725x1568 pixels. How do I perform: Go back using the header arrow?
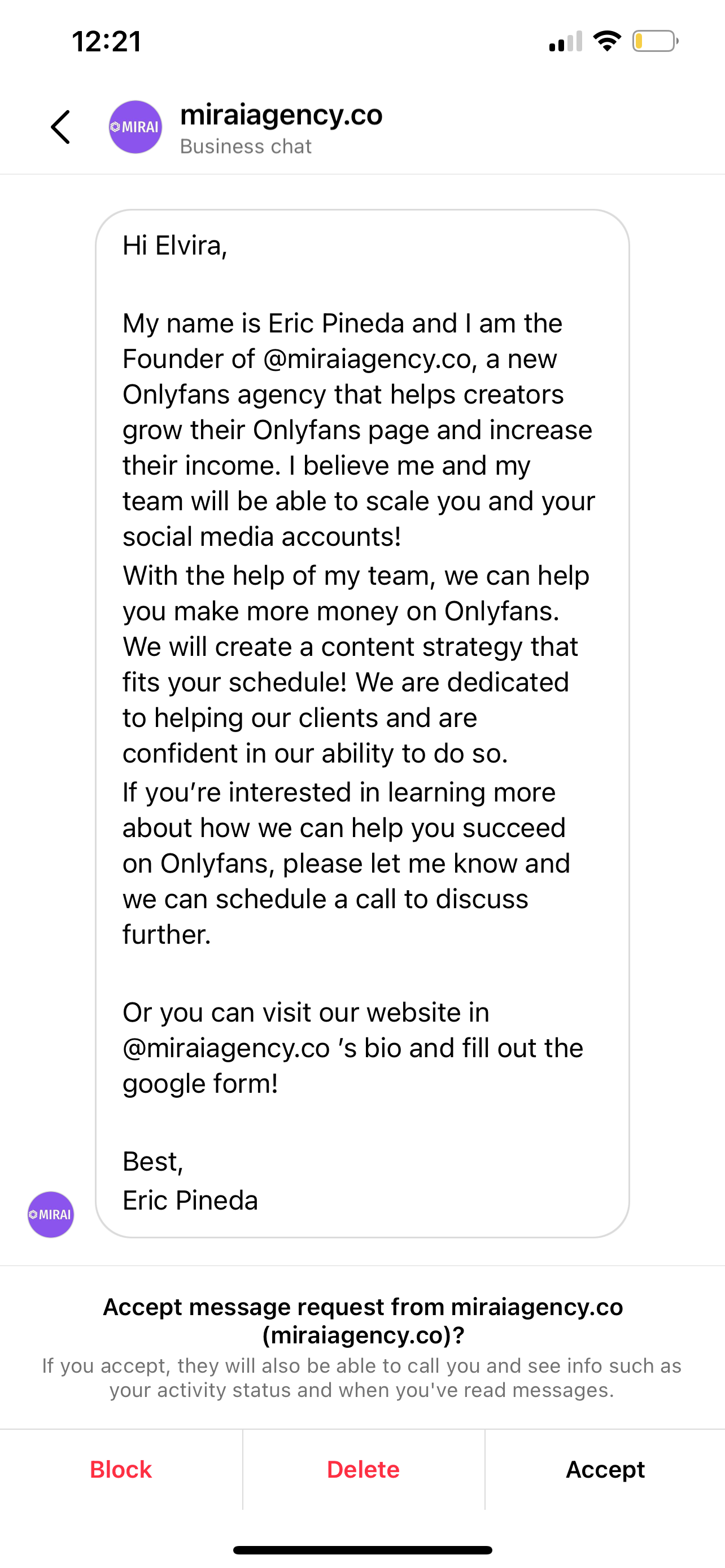point(60,127)
